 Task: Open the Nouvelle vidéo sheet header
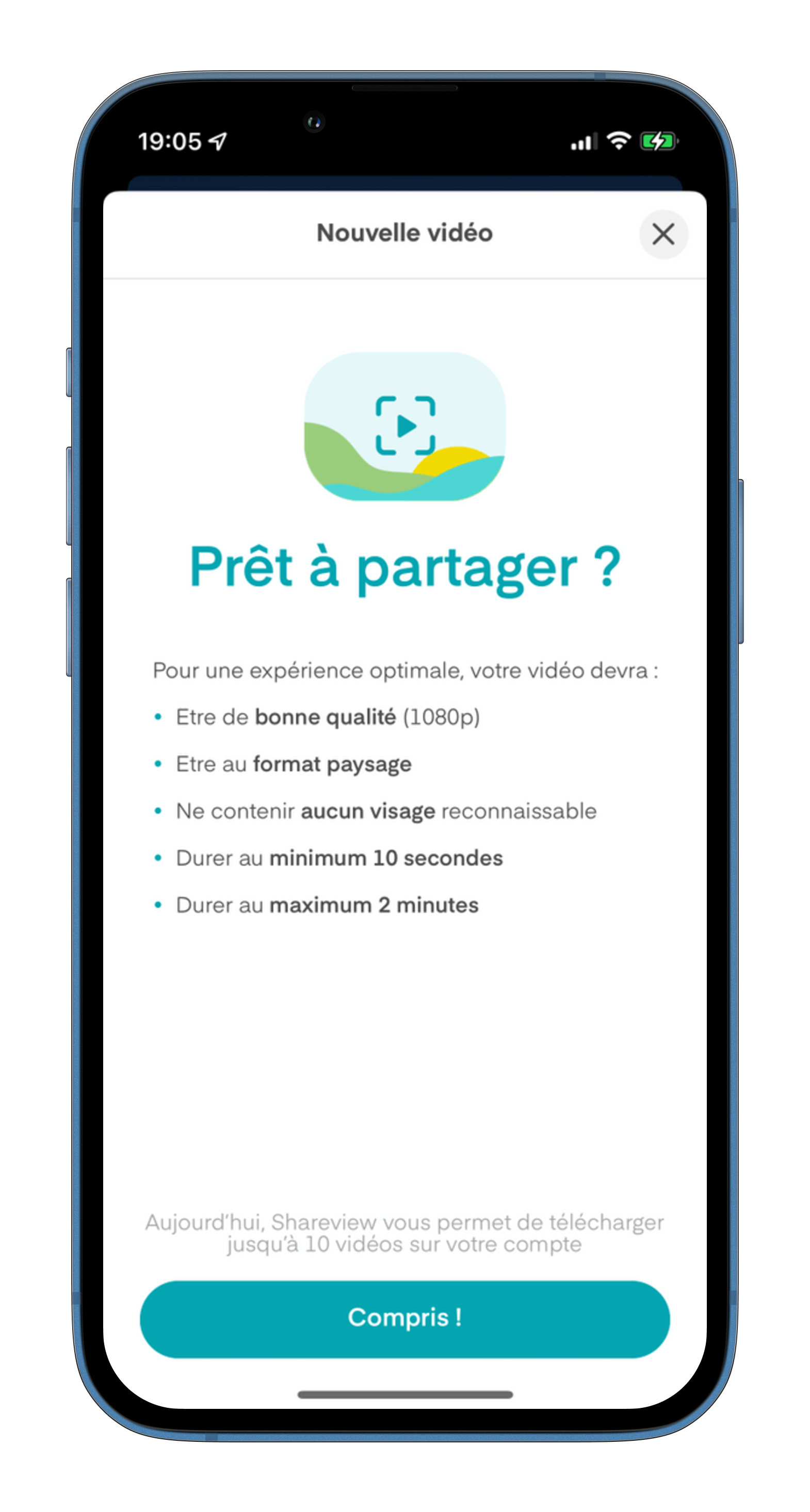click(x=404, y=233)
